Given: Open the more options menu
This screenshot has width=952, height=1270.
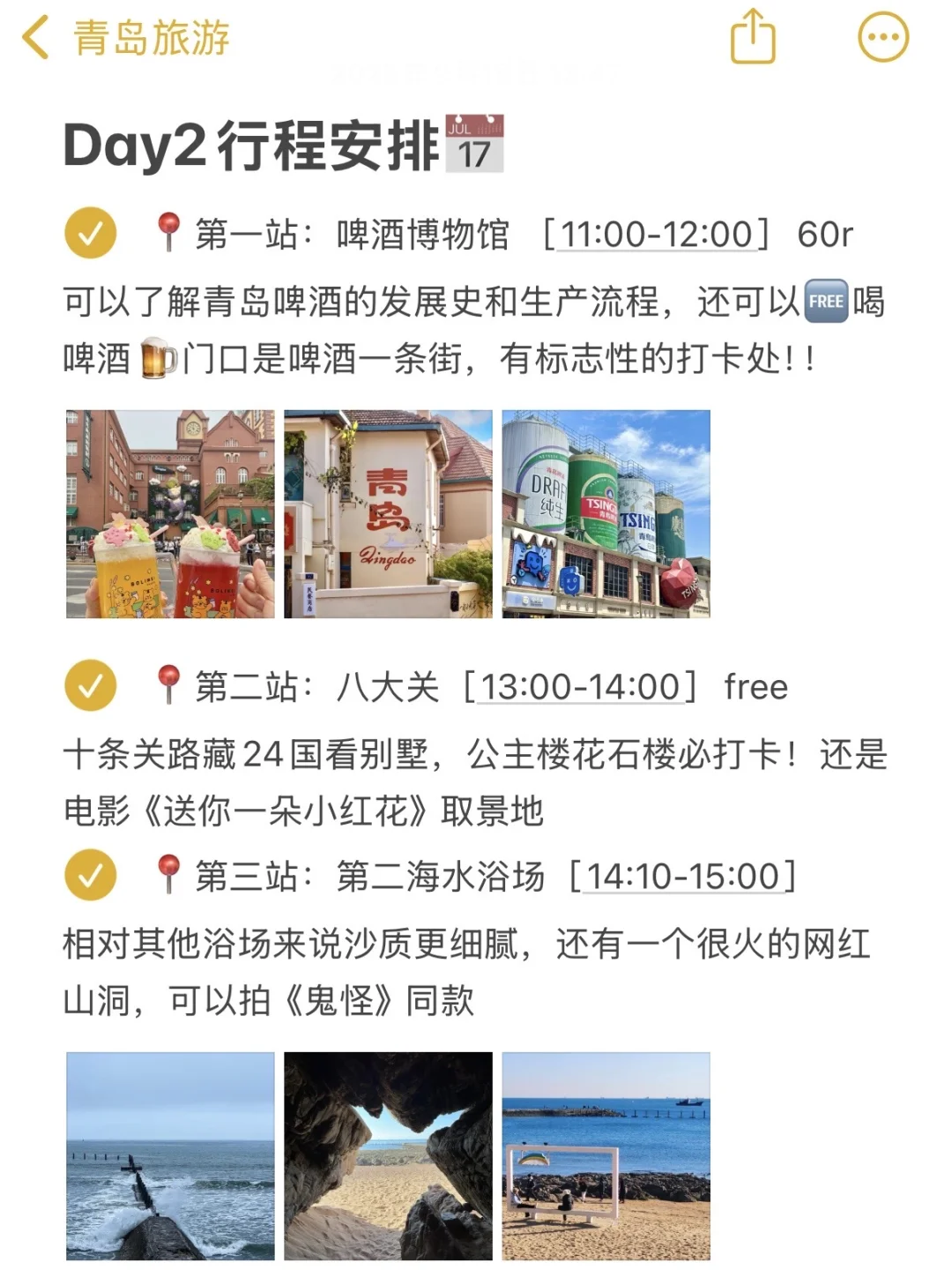Looking at the screenshot, I should 882,37.
